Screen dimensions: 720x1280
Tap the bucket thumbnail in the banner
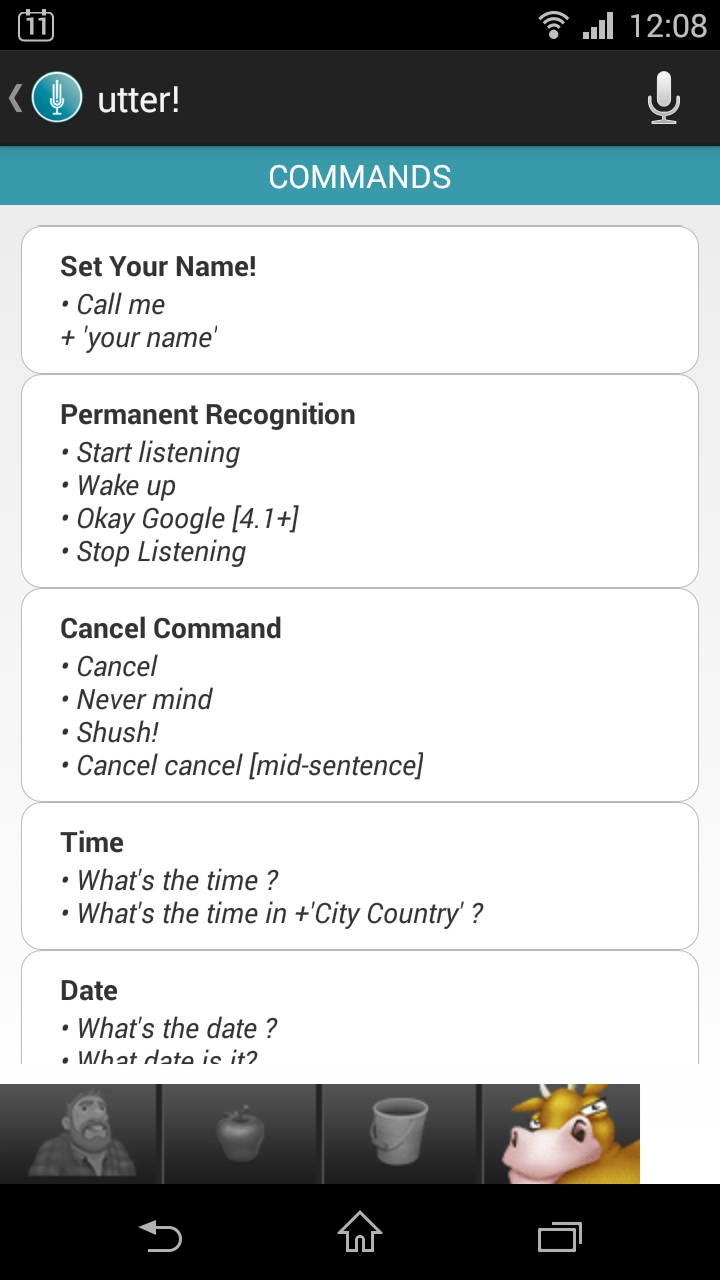400,1133
